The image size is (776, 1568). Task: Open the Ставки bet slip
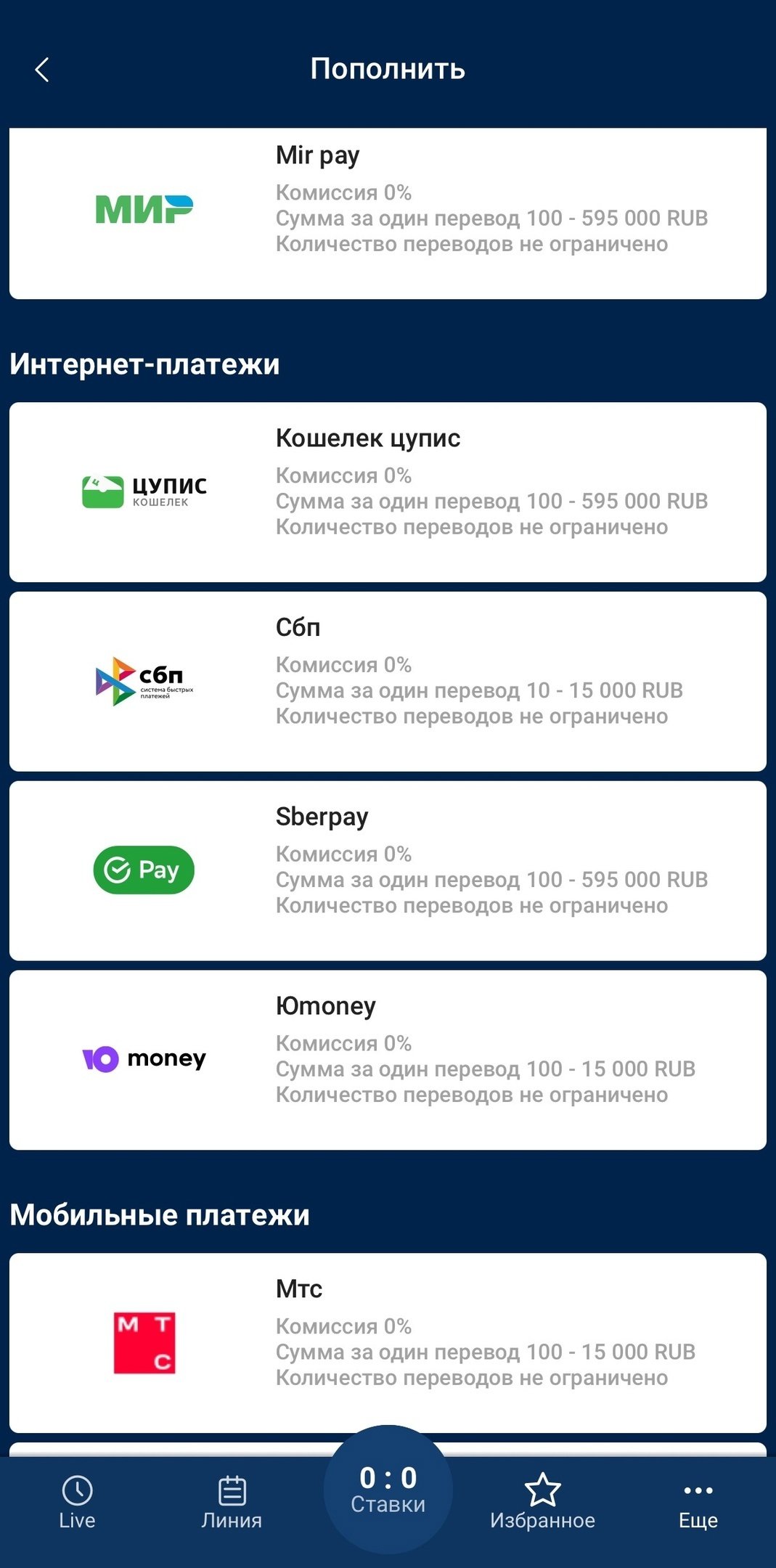388,1490
